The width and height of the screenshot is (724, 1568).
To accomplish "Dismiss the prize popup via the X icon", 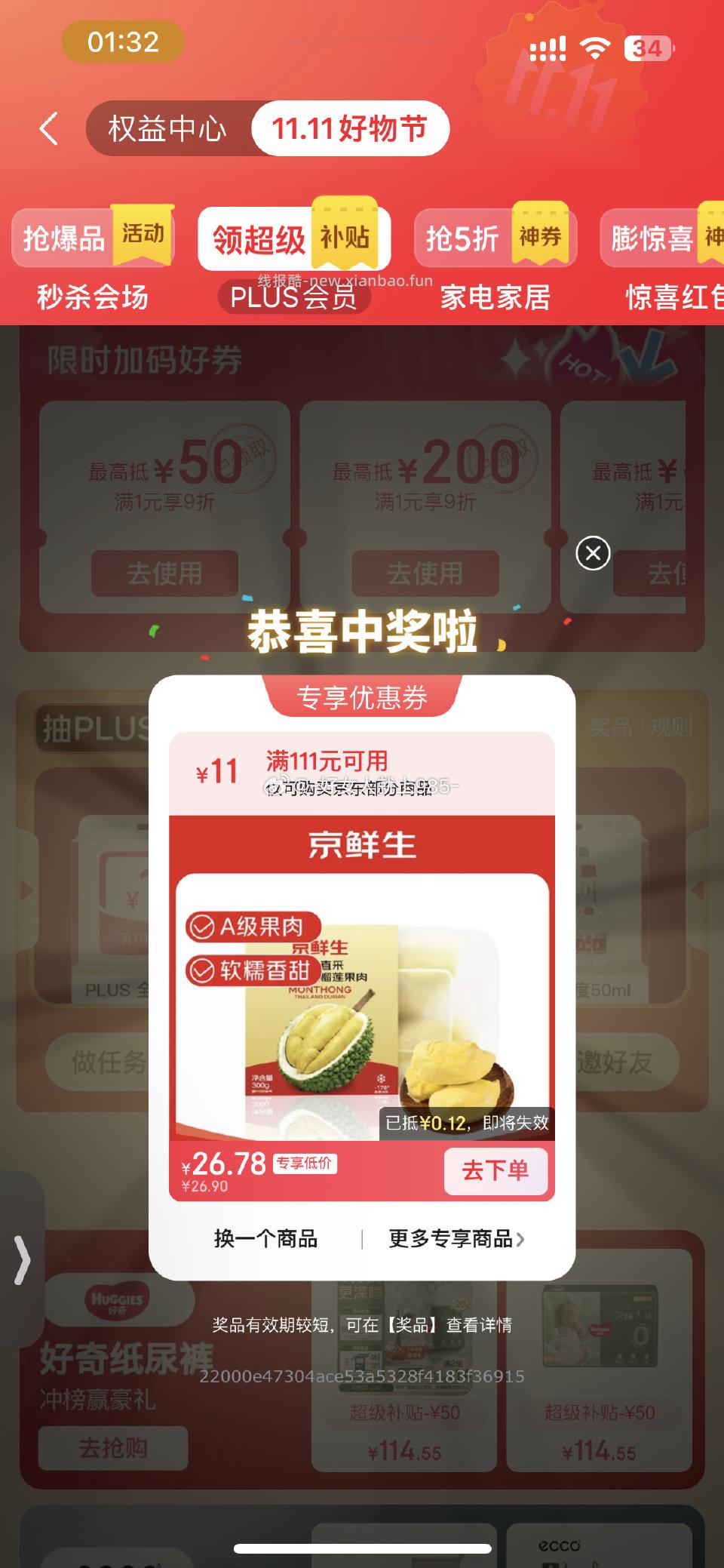I will pyautogui.click(x=593, y=553).
